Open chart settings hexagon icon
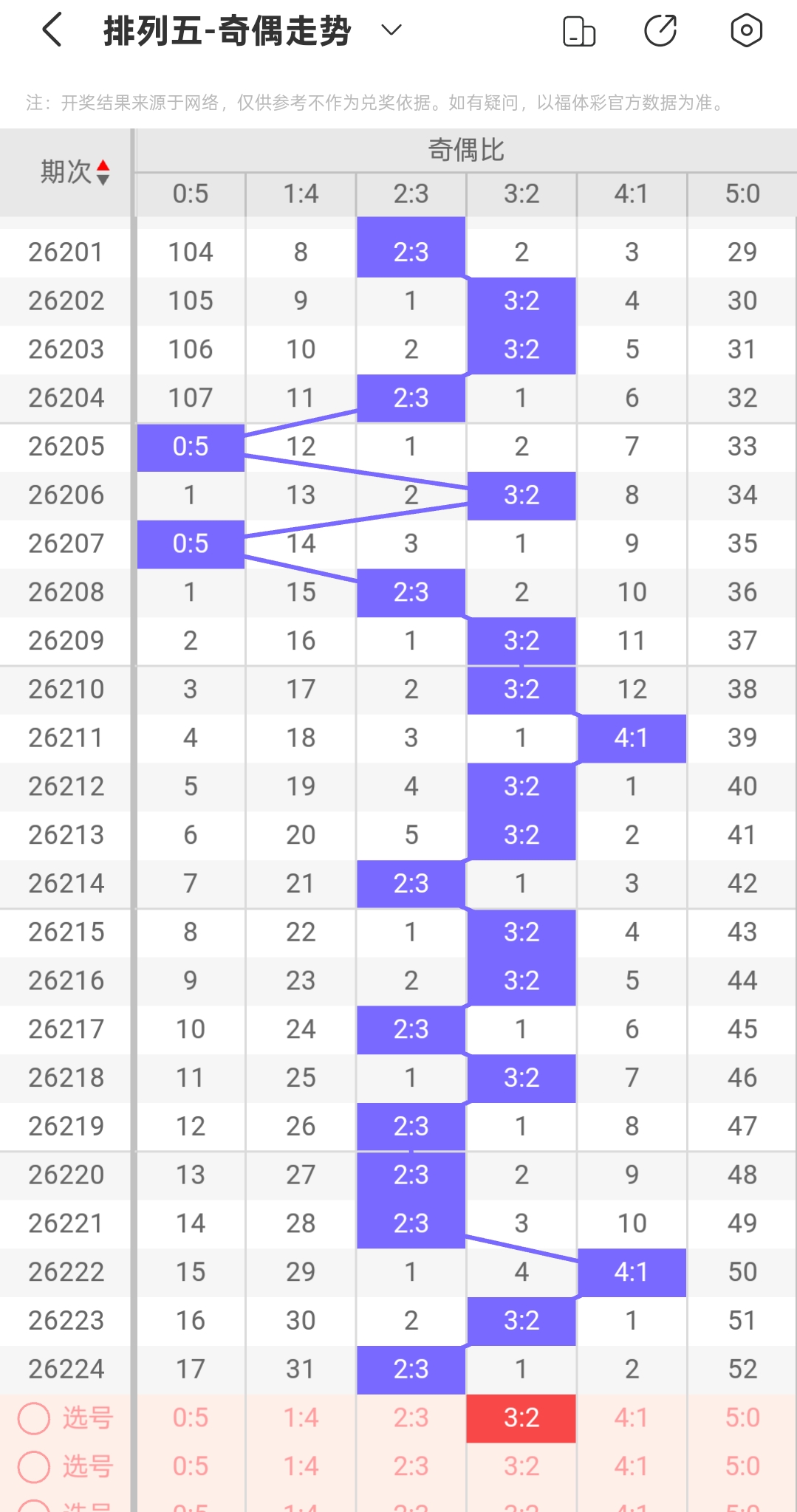Image resolution: width=797 pixels, height=1512 pixels. point(746,30)
